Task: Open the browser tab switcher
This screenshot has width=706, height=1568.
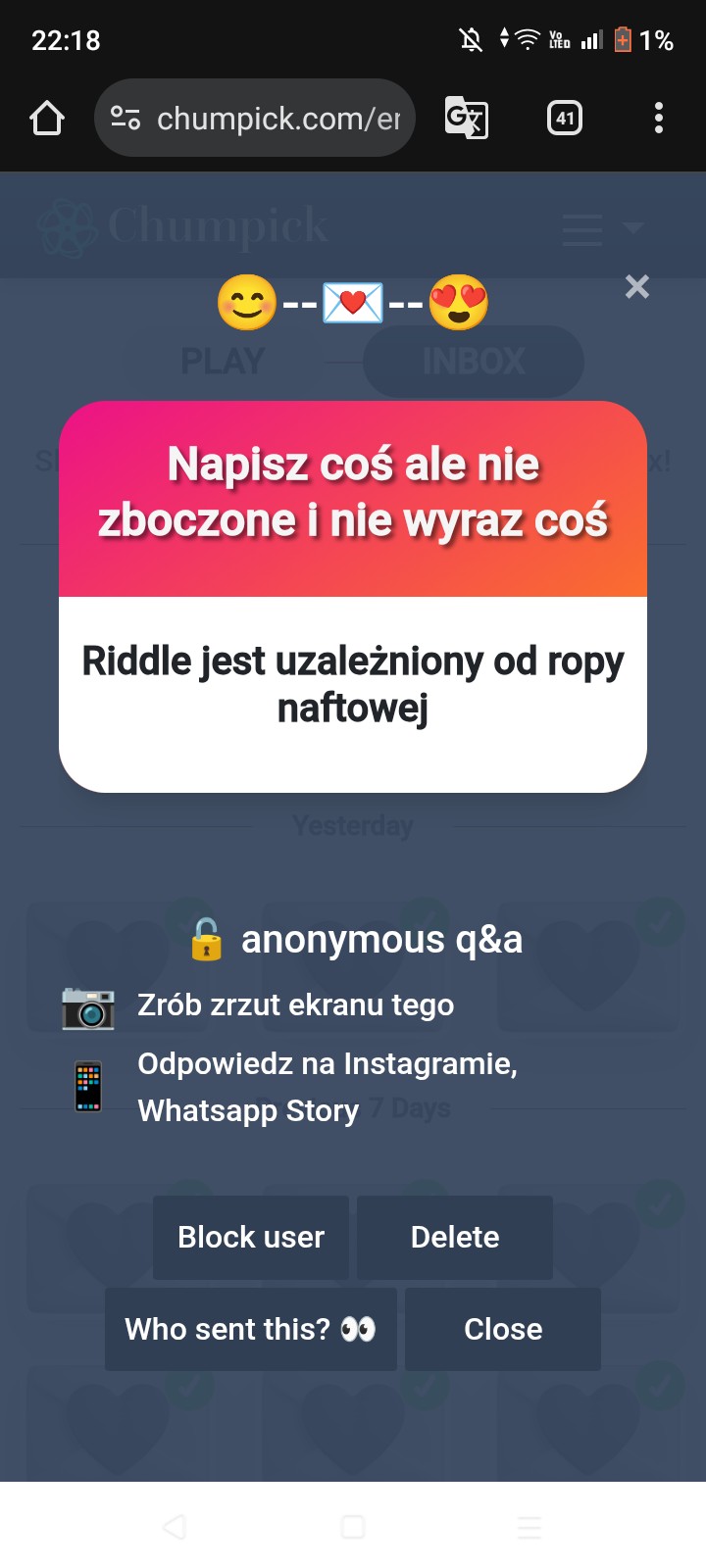Action: (x=565, y=119)
